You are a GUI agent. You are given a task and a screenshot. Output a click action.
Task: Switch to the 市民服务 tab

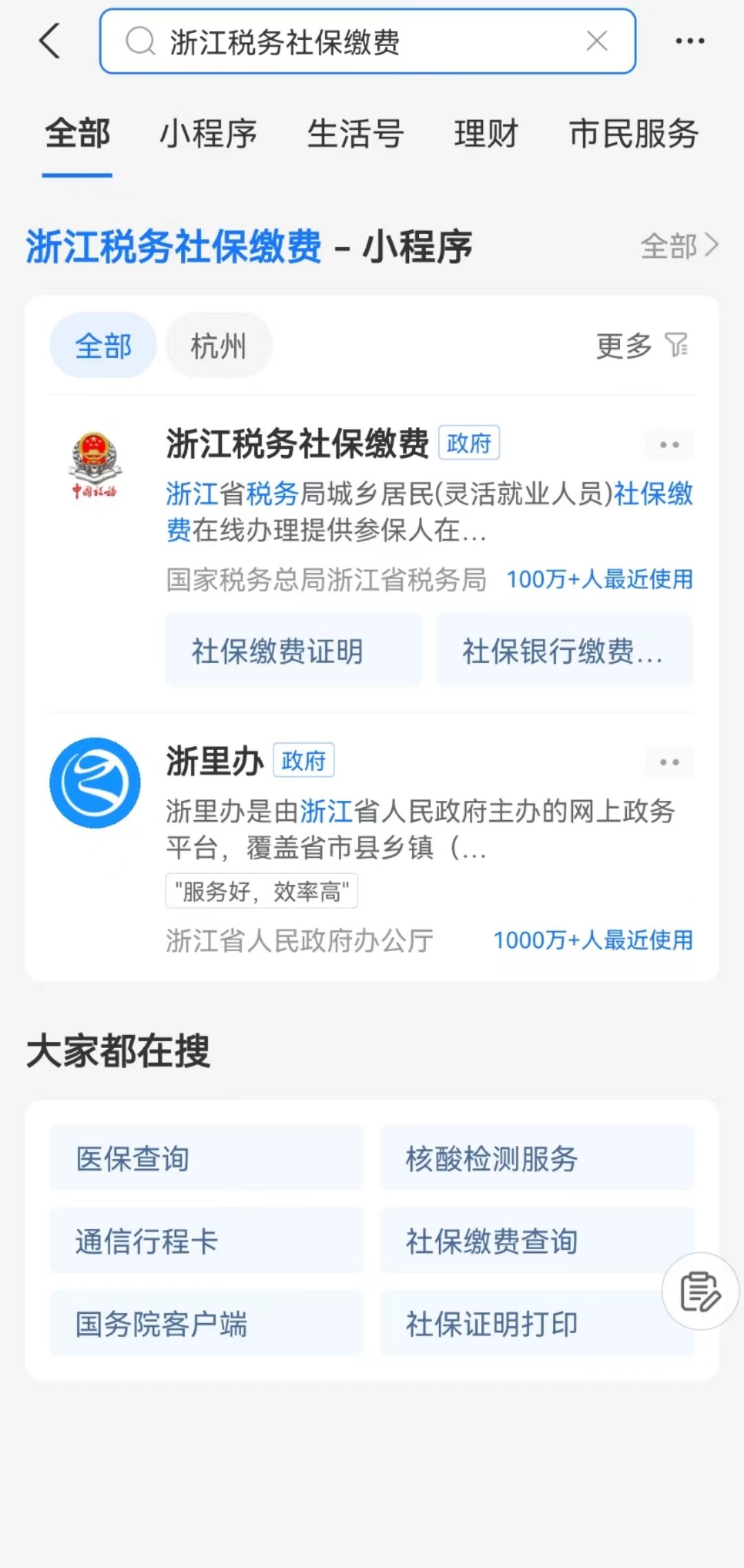pyautogui.click(x=633, y=134)
